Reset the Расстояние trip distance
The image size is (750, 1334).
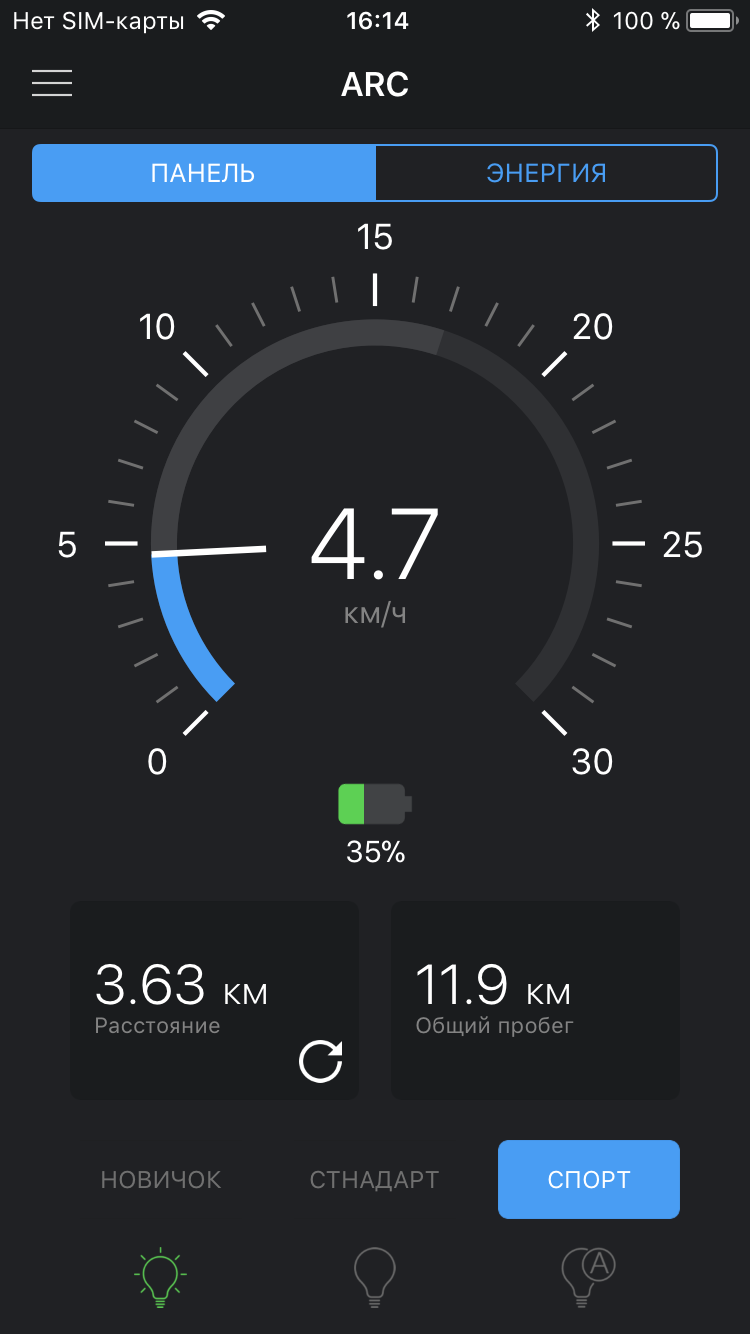(321, 1061)
